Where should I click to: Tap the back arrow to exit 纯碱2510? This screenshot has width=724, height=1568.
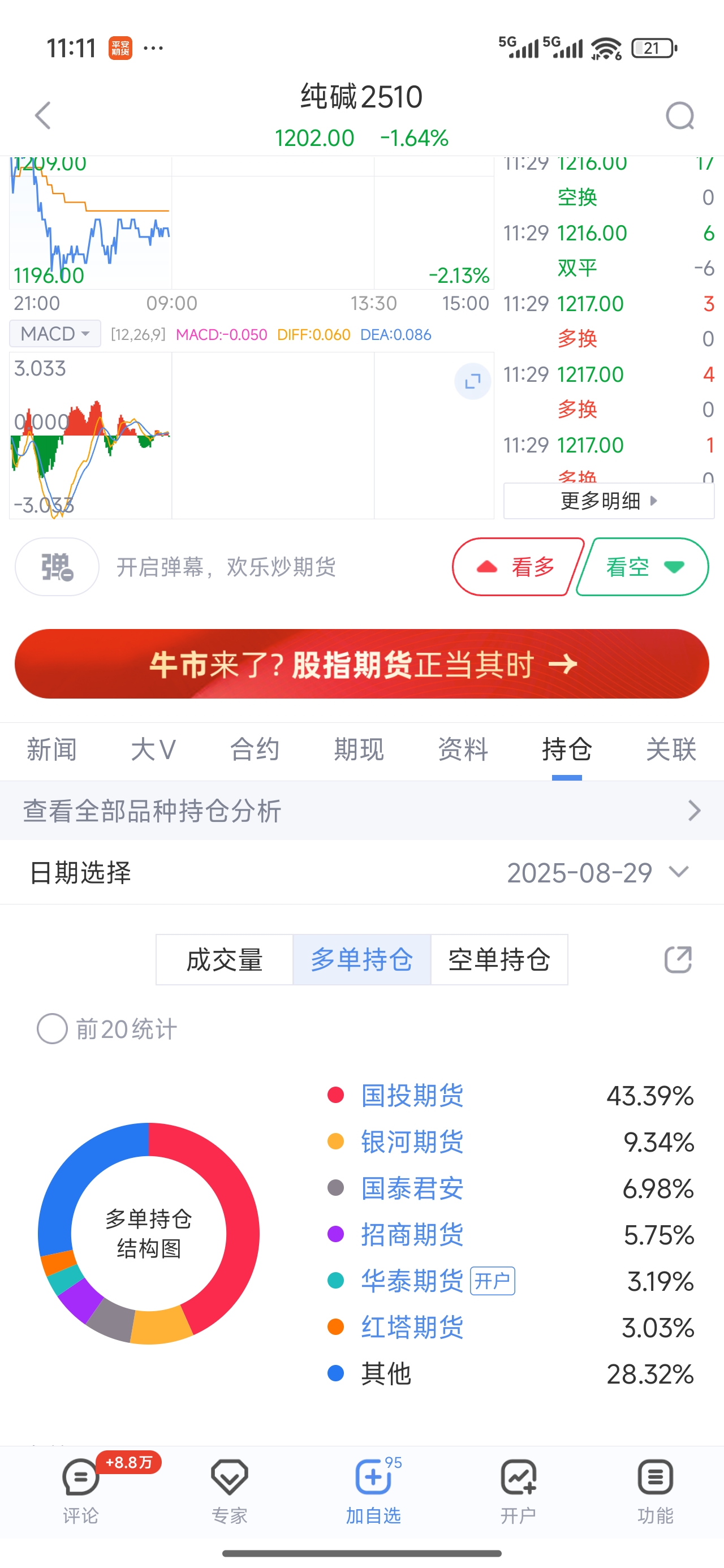tap(42, 115)
